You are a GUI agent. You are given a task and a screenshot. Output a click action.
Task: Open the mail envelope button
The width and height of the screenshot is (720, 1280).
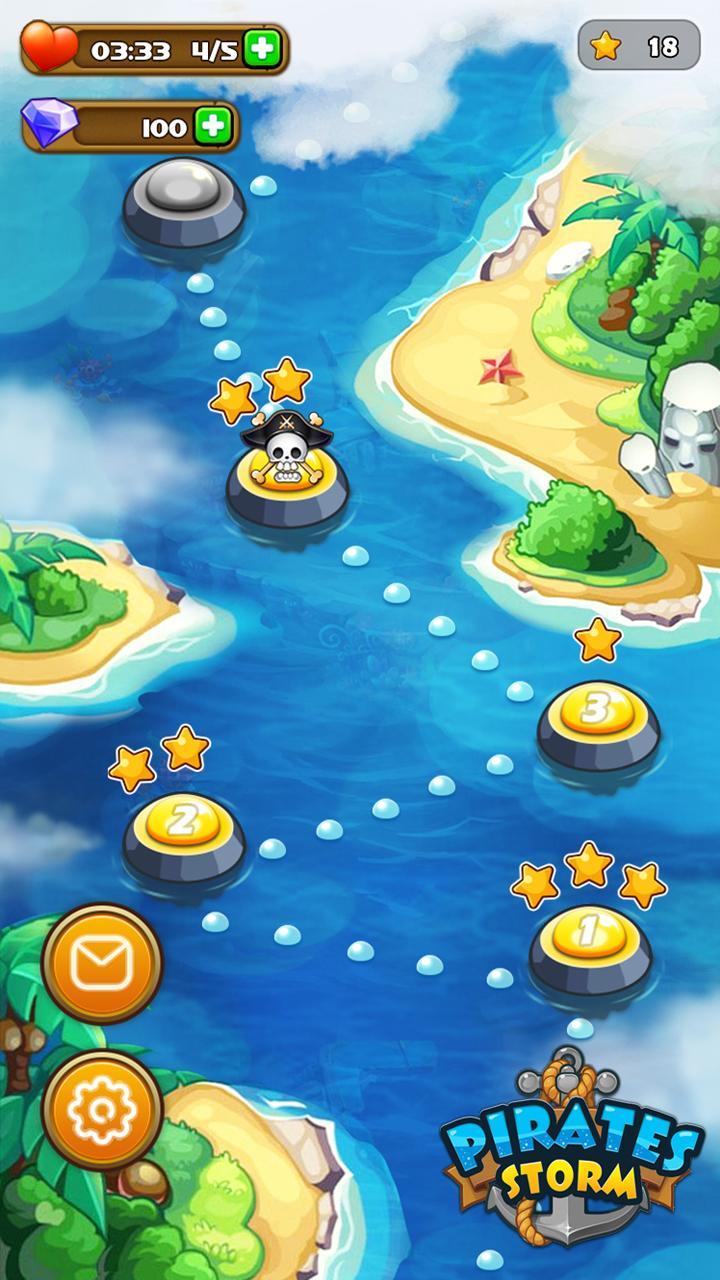tap(102, 964)
